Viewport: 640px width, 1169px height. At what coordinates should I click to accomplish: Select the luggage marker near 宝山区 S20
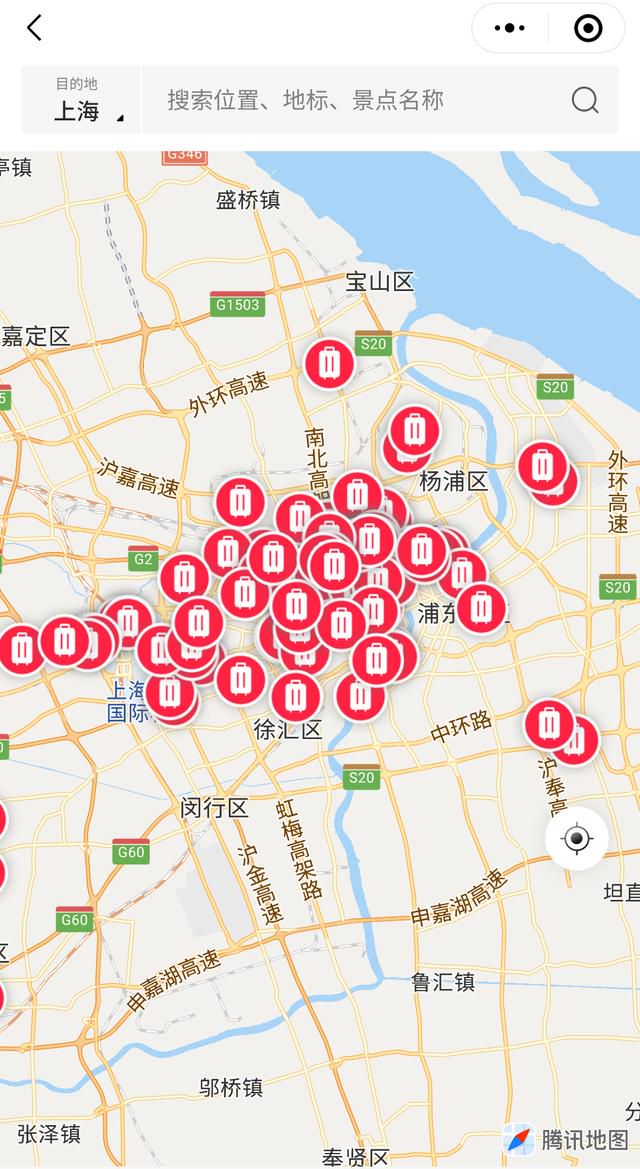pyautogui.click(x=330, y=363)
